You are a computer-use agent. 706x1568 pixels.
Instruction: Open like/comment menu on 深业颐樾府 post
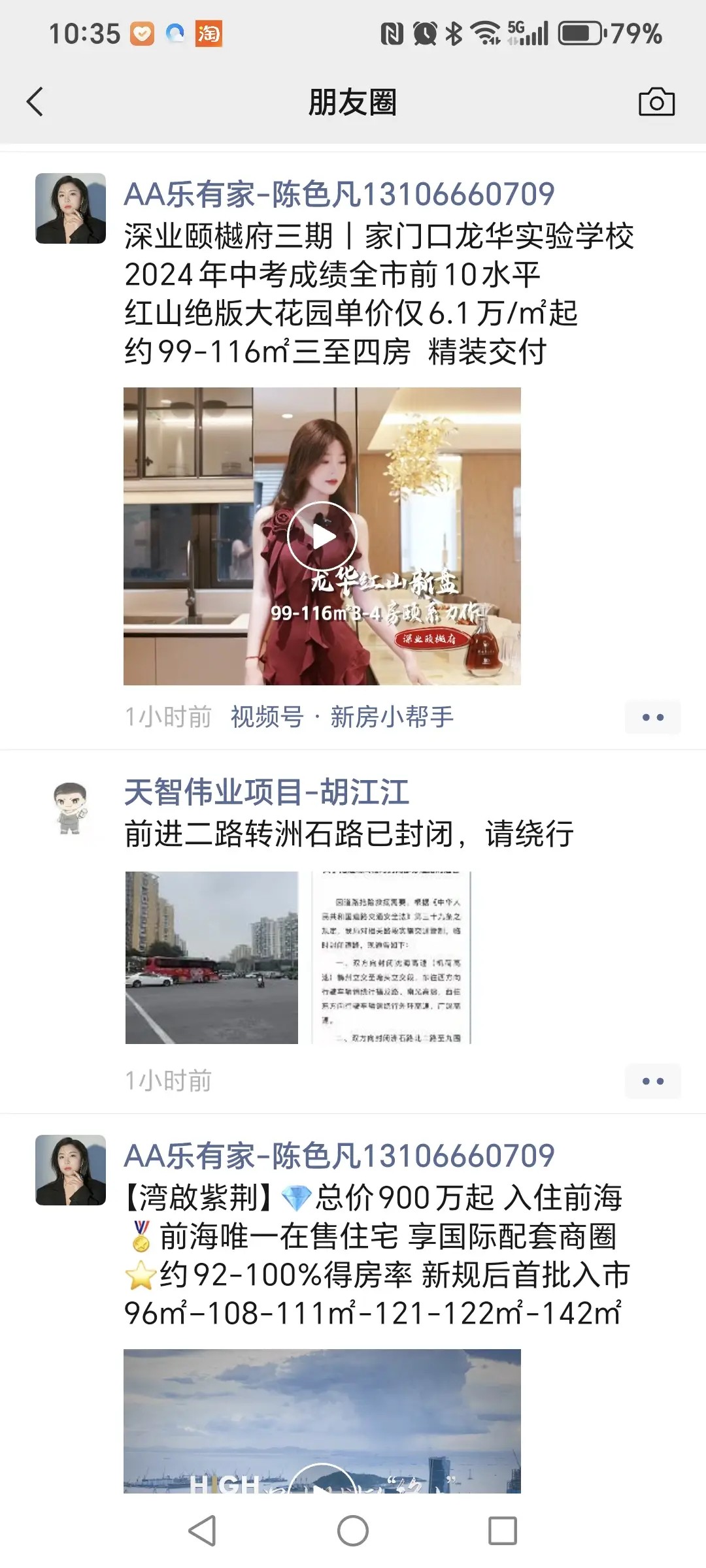point(652,717)
